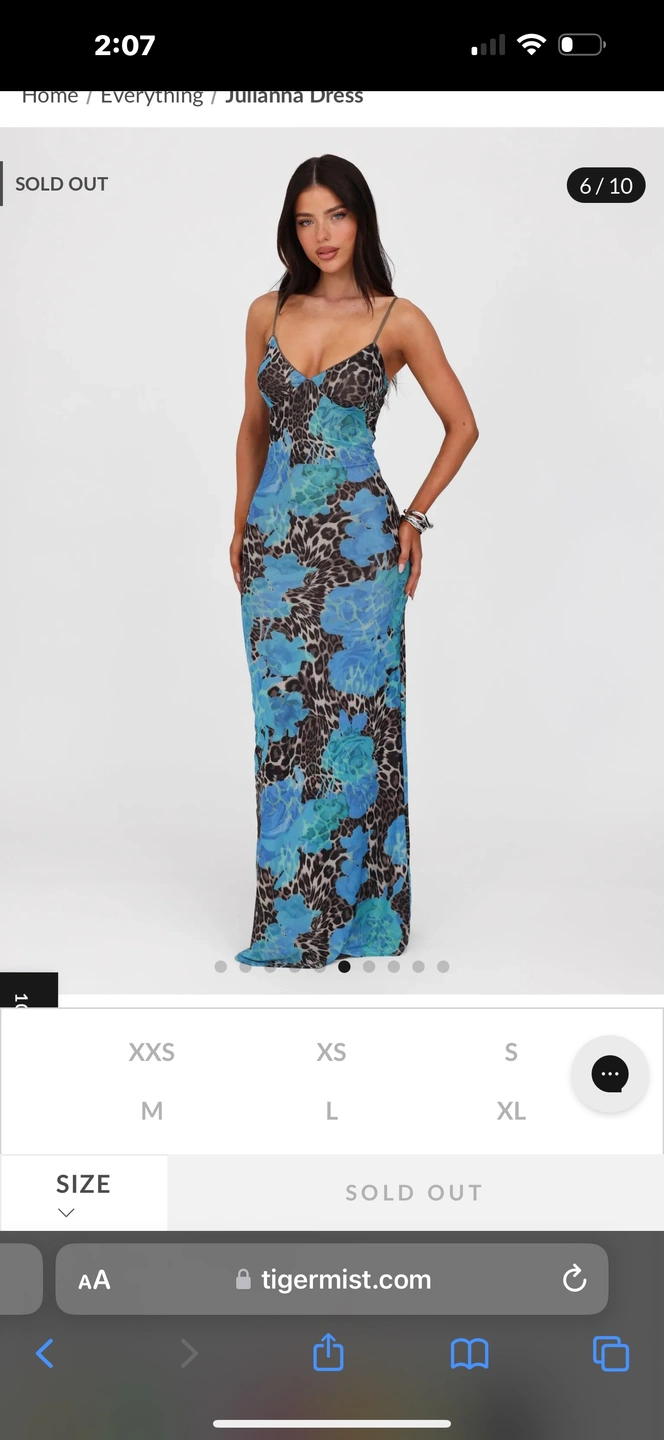
Task: Choose size XS
Action: point(331,1052)
